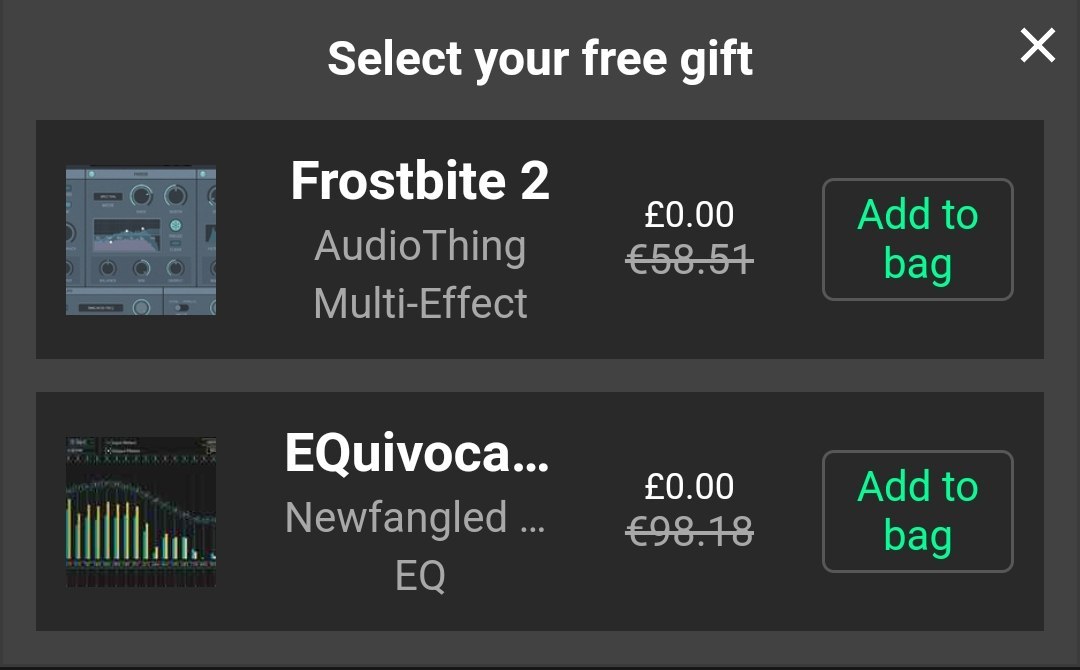Screen dimensions: 1080x670
Task: Open the Frostbite 2 product image
Action: tap(141, 240)
